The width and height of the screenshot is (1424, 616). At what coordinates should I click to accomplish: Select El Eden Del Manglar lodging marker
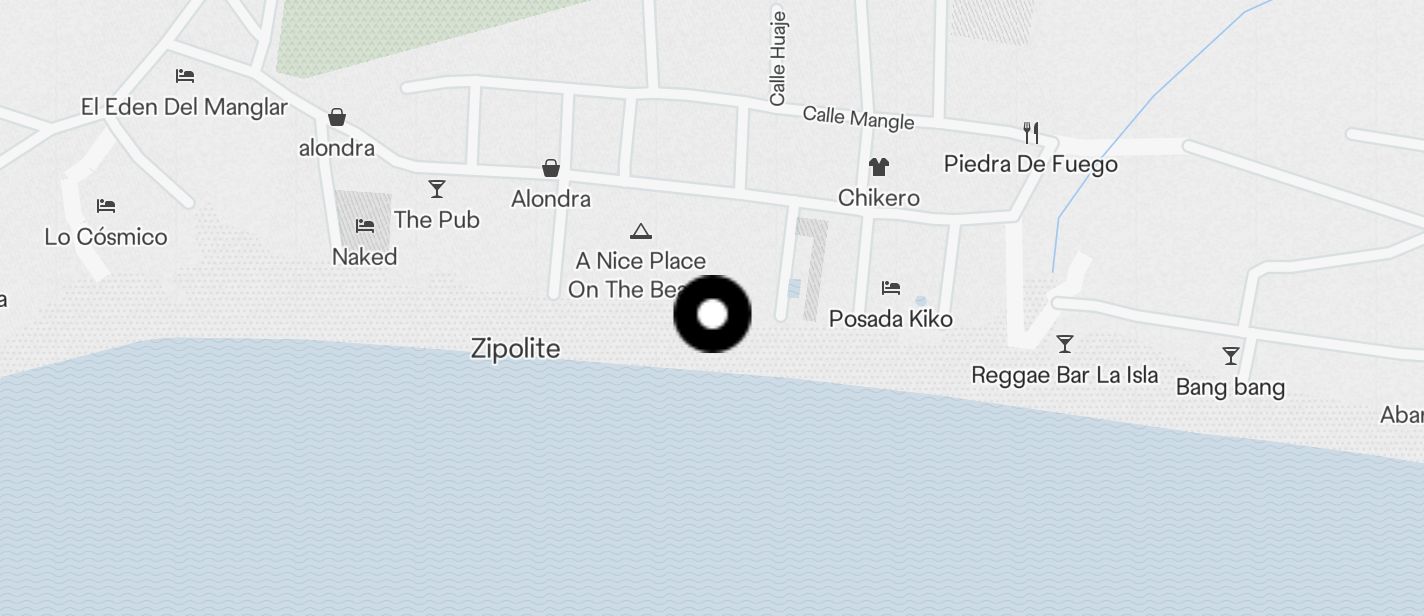[185, 76]
